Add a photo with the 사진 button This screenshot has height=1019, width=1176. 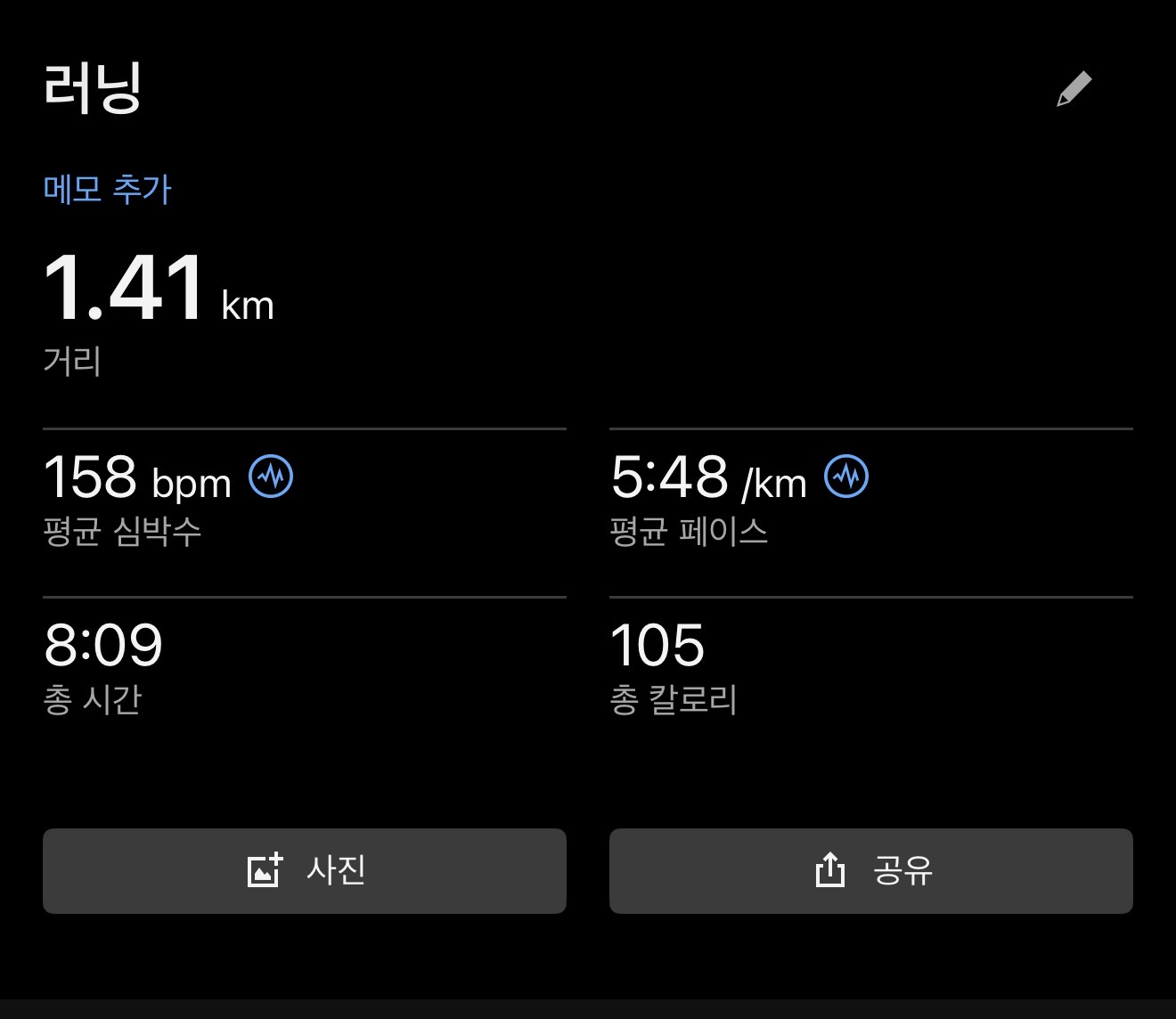305,870
